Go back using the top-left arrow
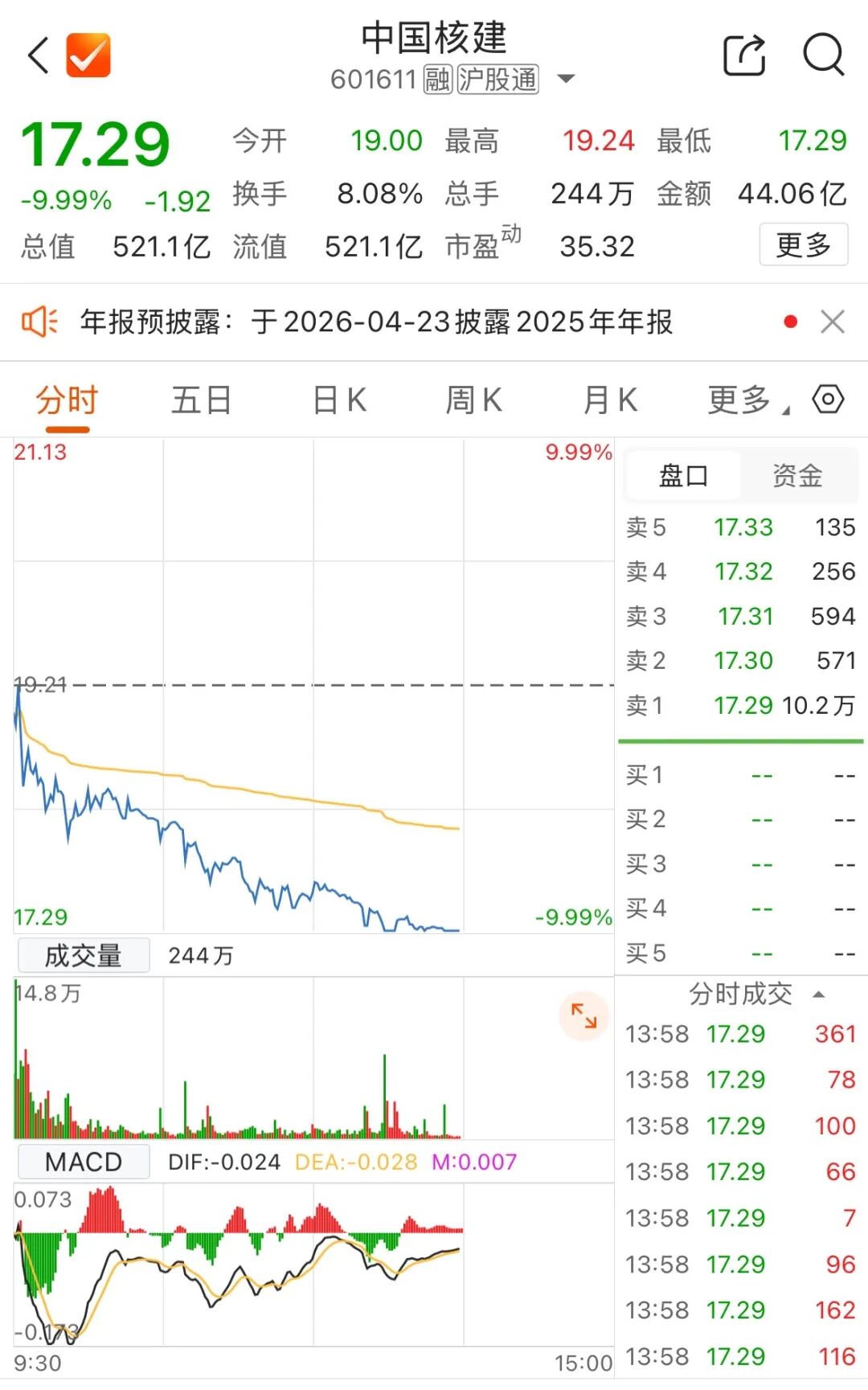The height and width of the screenshot is (1390, 868). [x=39, y=55]
